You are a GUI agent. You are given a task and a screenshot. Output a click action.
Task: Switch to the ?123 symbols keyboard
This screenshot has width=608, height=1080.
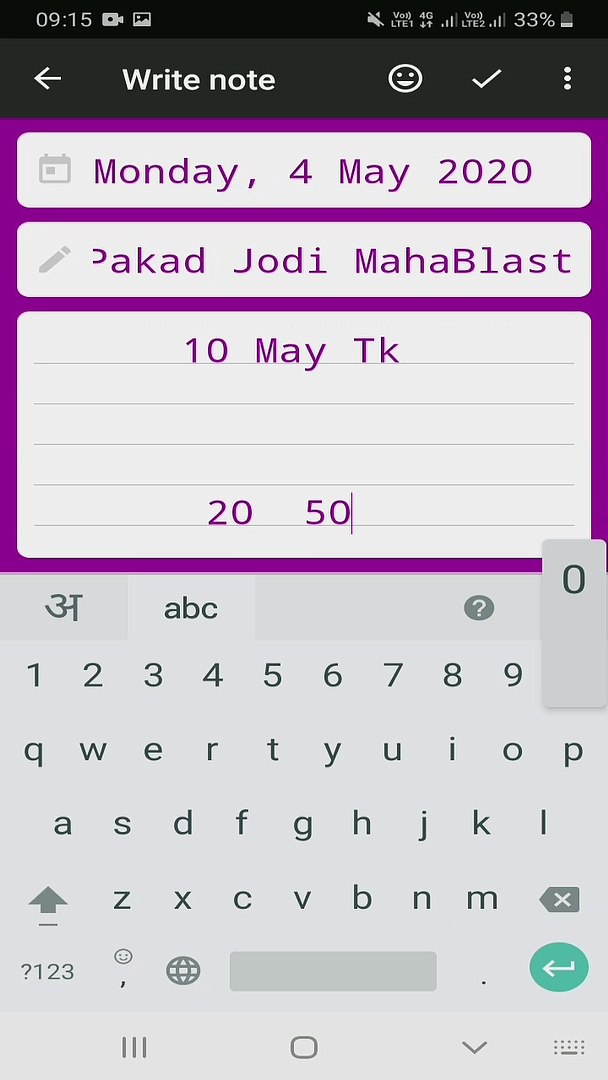point(48,970)
